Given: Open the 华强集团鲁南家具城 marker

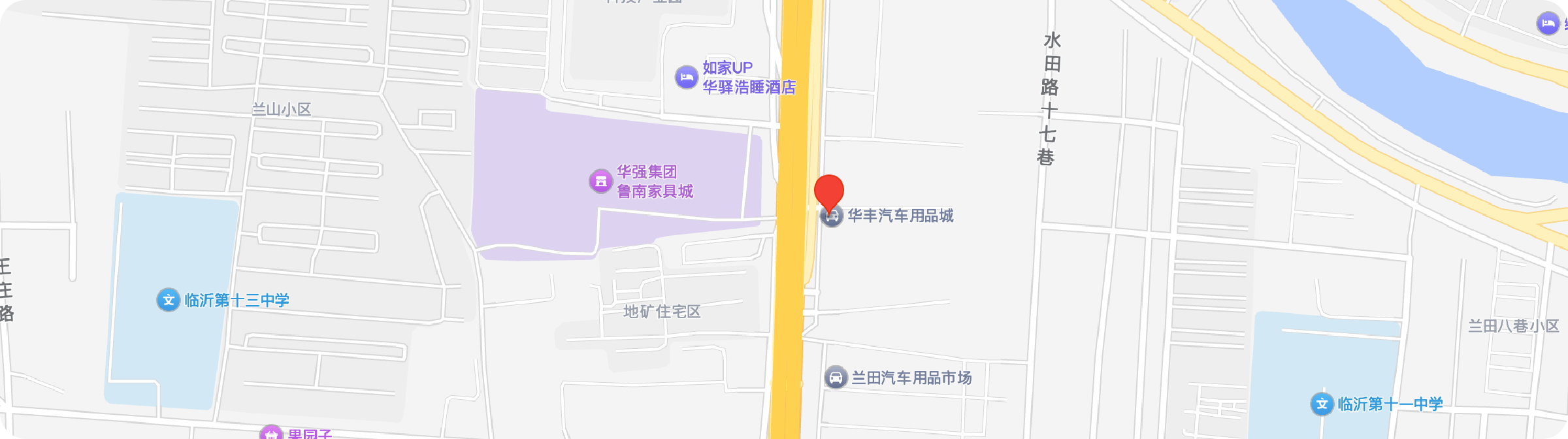Looking at the screenshot, I should tap(600, 181).
